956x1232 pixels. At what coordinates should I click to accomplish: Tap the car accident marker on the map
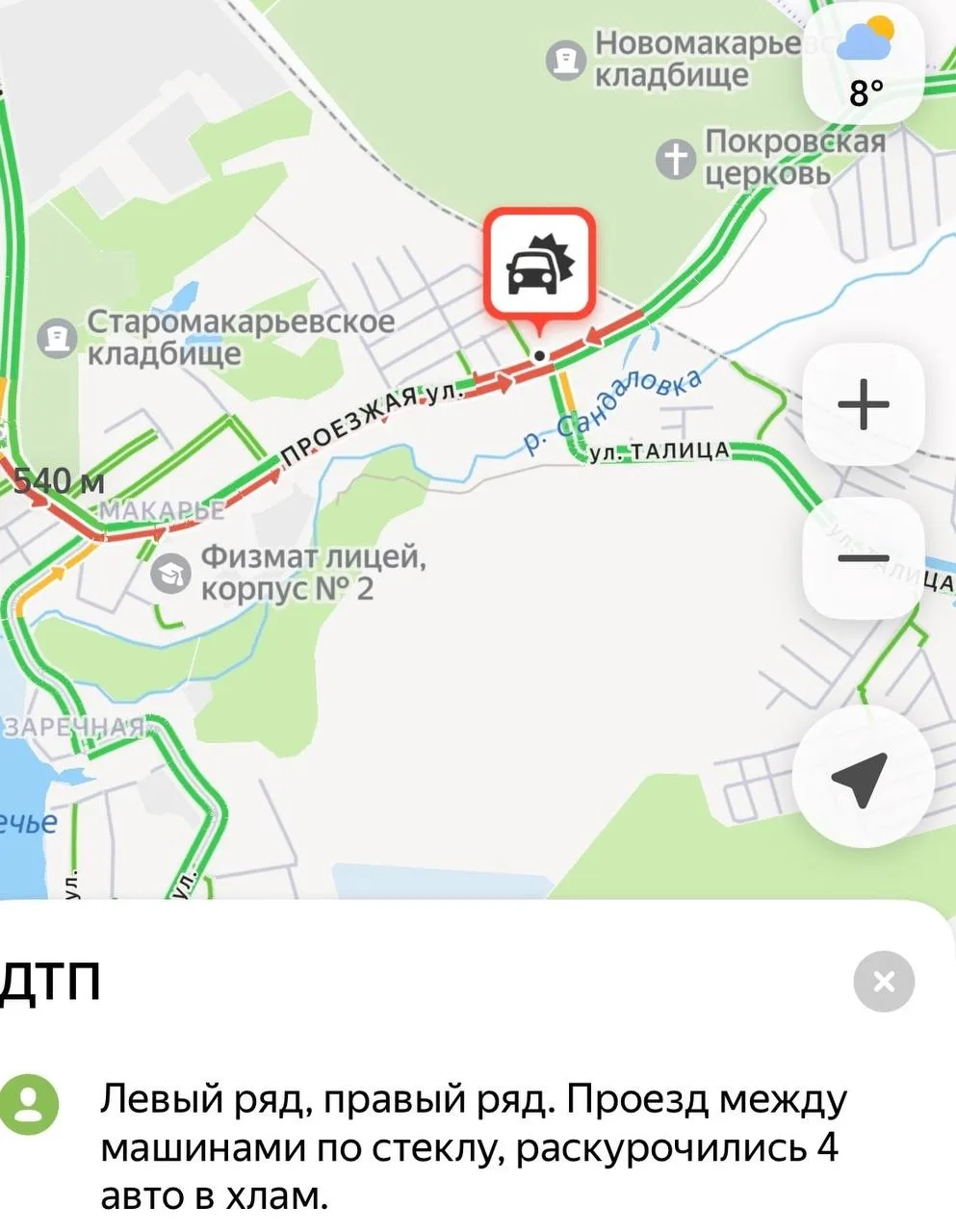coord(539,264)
